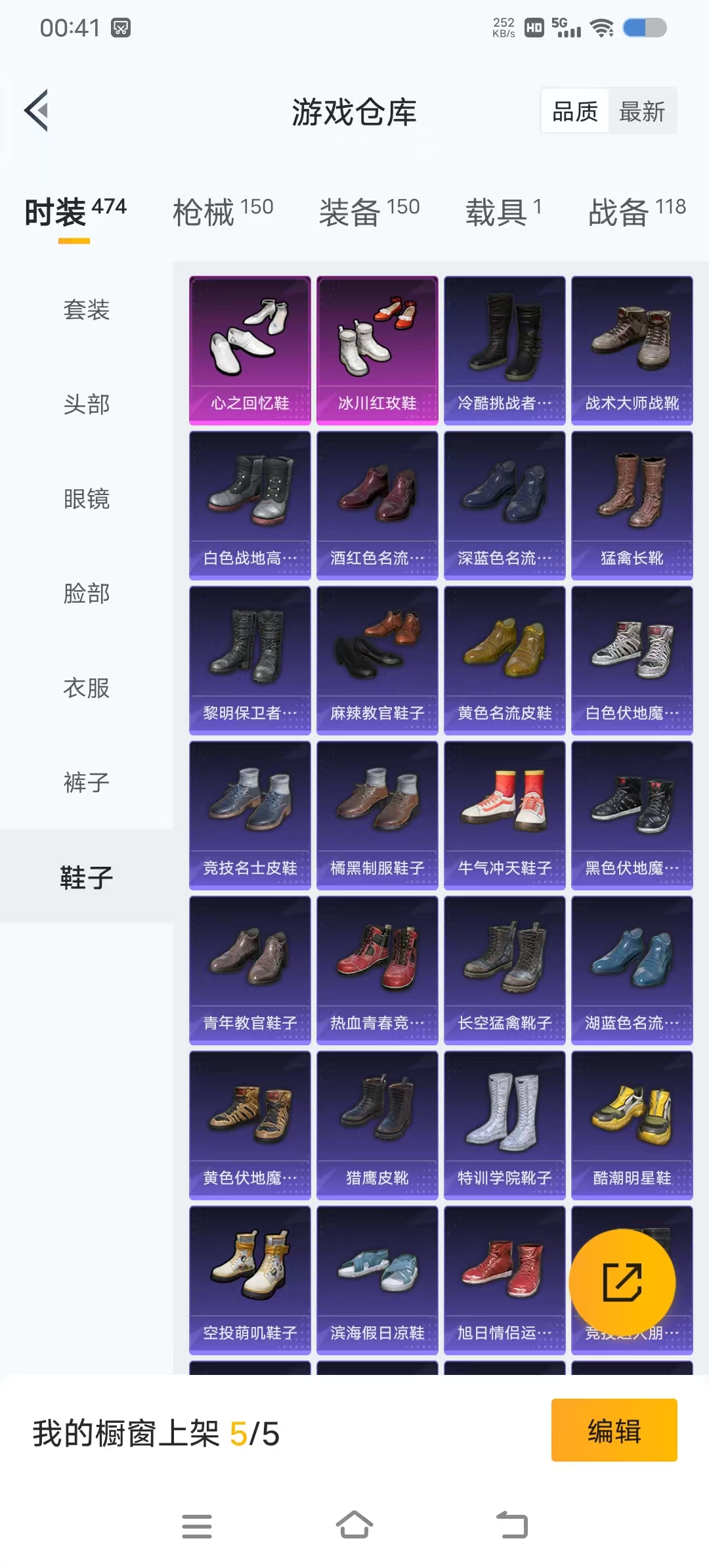View the 猛禽长靴 item

pos(632,505)
